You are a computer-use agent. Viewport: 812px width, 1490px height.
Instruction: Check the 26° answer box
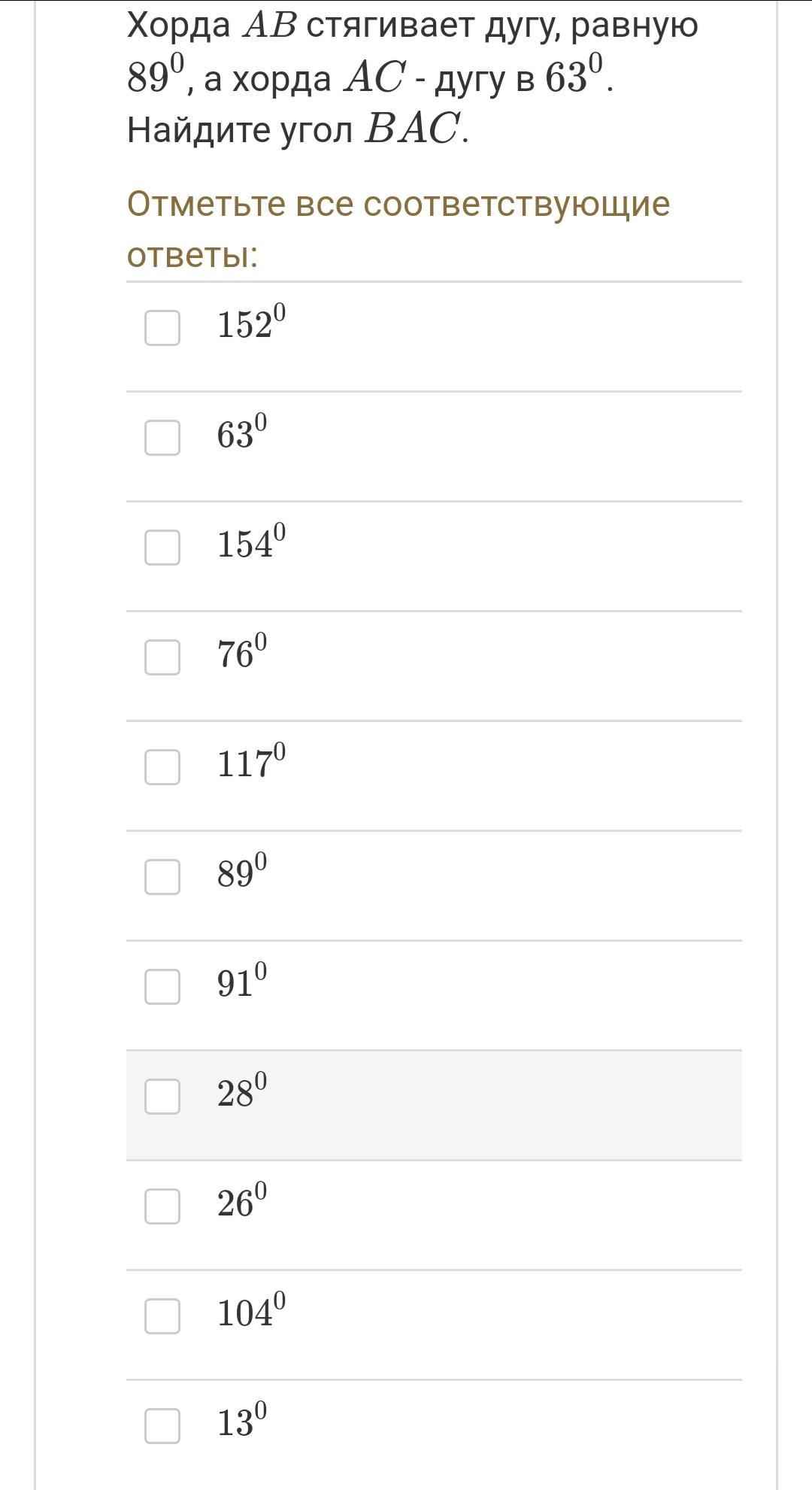pyautogui.click(x=162, y=1206)
